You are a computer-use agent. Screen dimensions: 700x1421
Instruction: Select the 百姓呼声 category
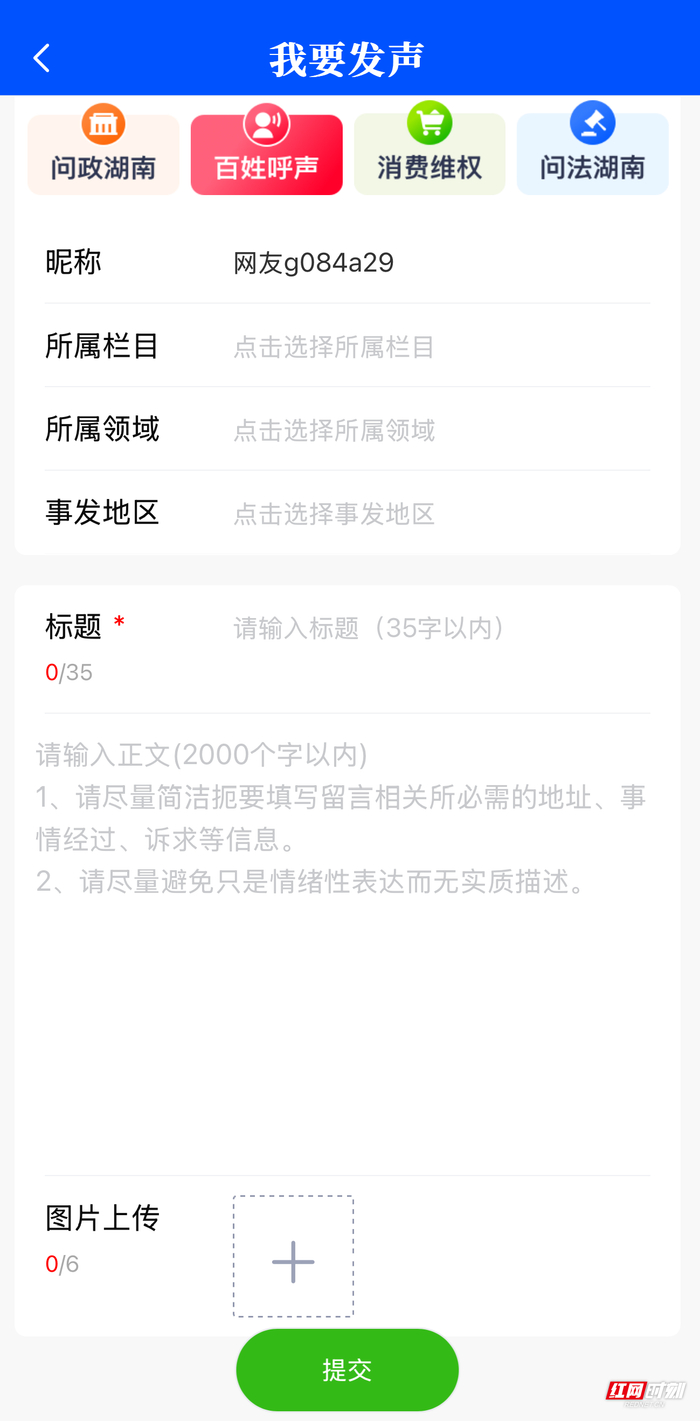(266, 155)
